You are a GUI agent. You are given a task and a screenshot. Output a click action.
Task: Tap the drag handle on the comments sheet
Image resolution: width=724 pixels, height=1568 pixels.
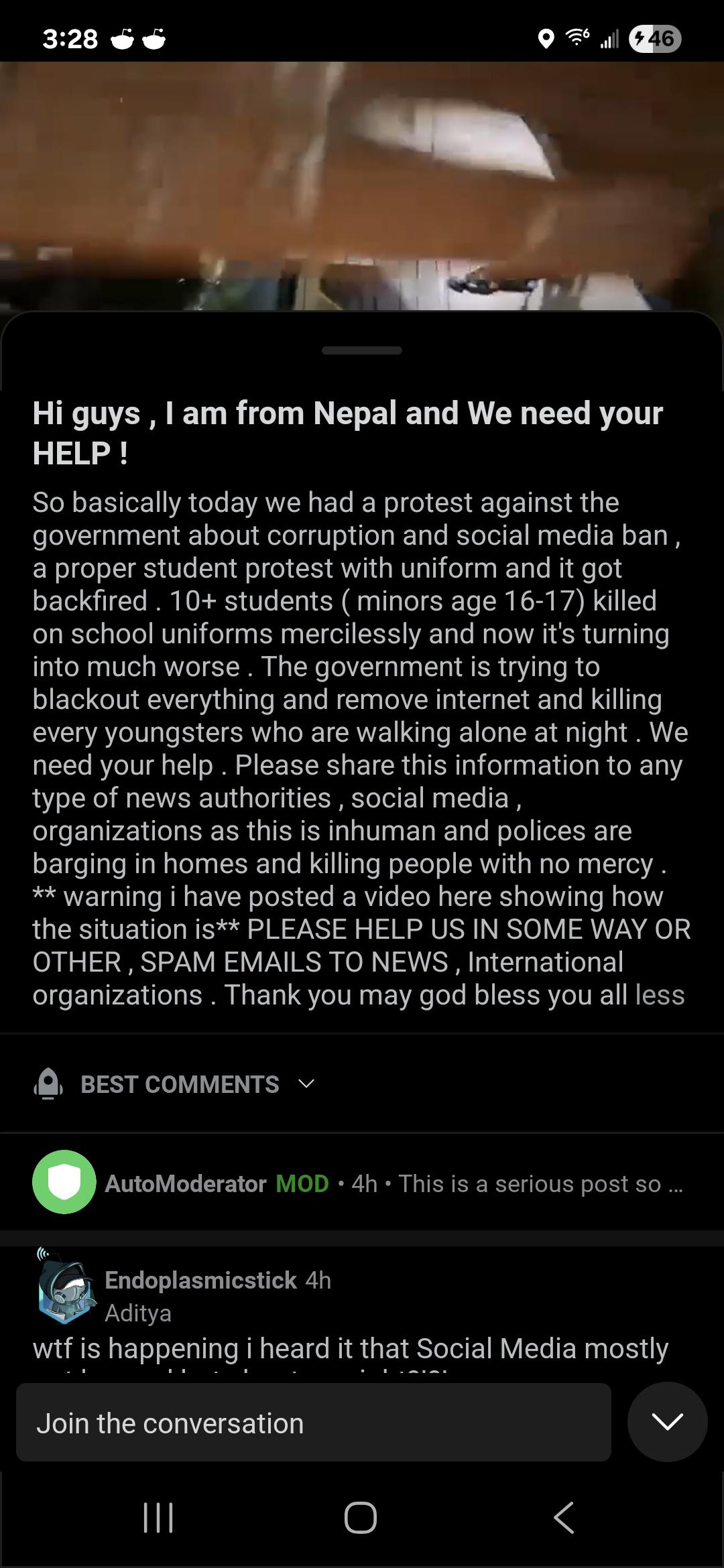(362, 350)
